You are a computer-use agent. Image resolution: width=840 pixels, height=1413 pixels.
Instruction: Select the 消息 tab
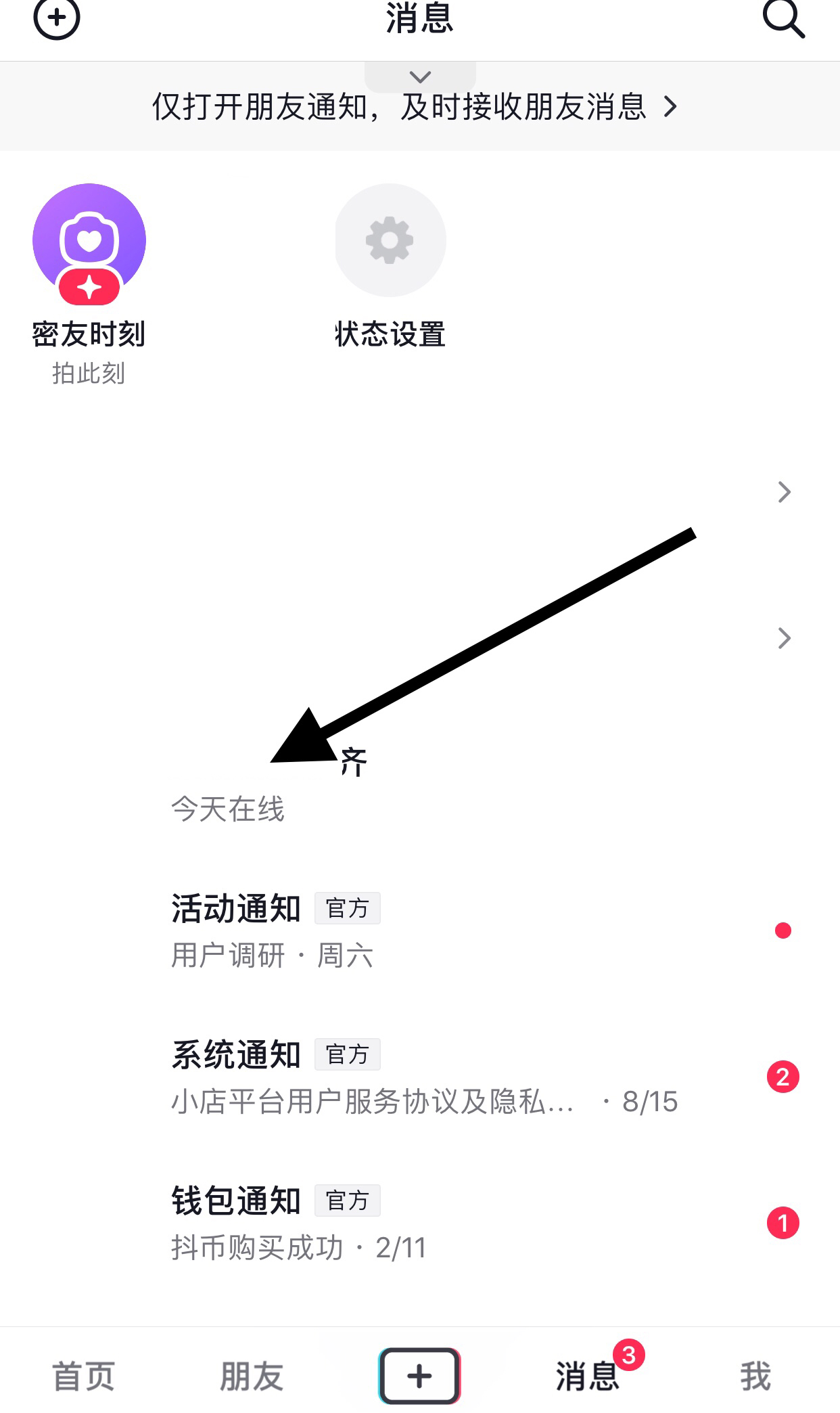tap(588, 1376)
